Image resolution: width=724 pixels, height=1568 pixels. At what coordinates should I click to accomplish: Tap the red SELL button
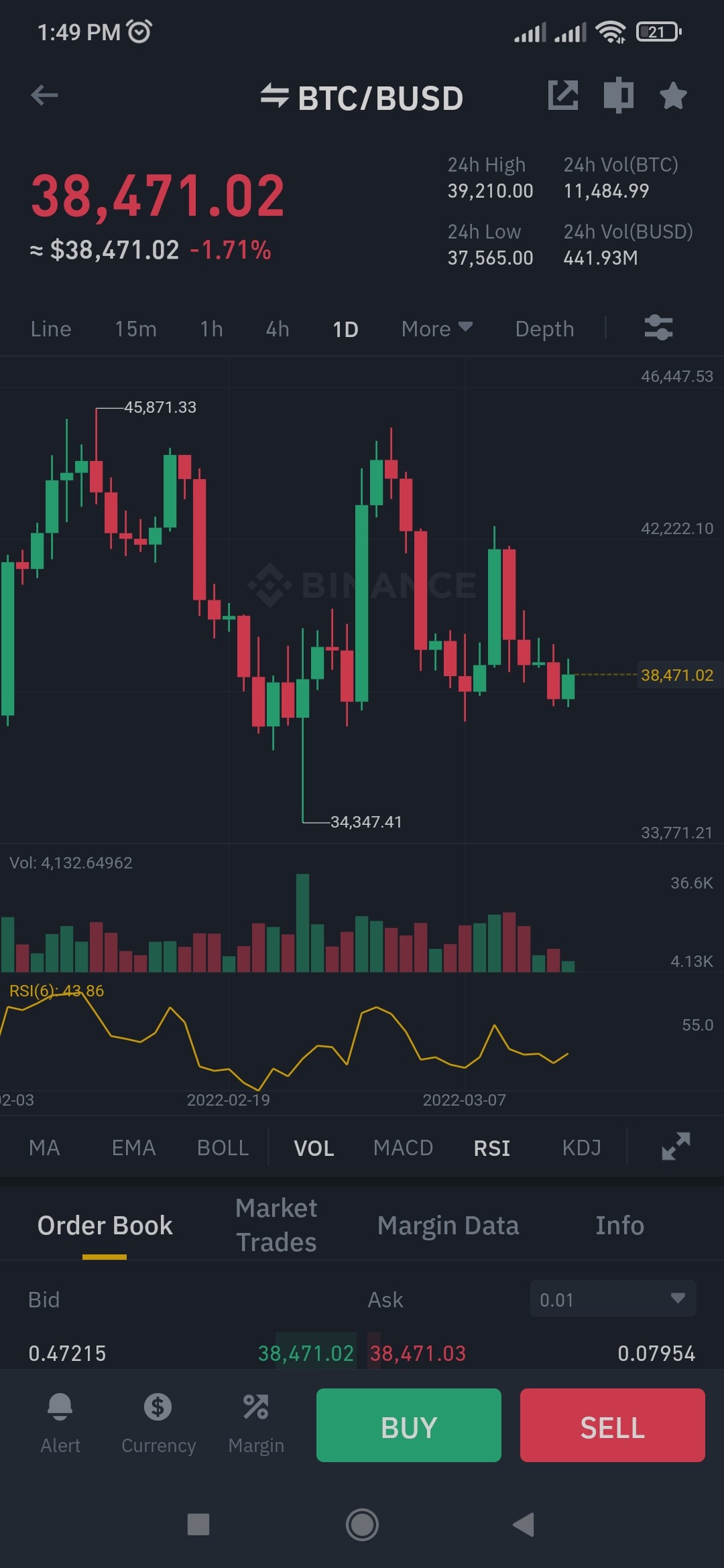point(613,1425)
